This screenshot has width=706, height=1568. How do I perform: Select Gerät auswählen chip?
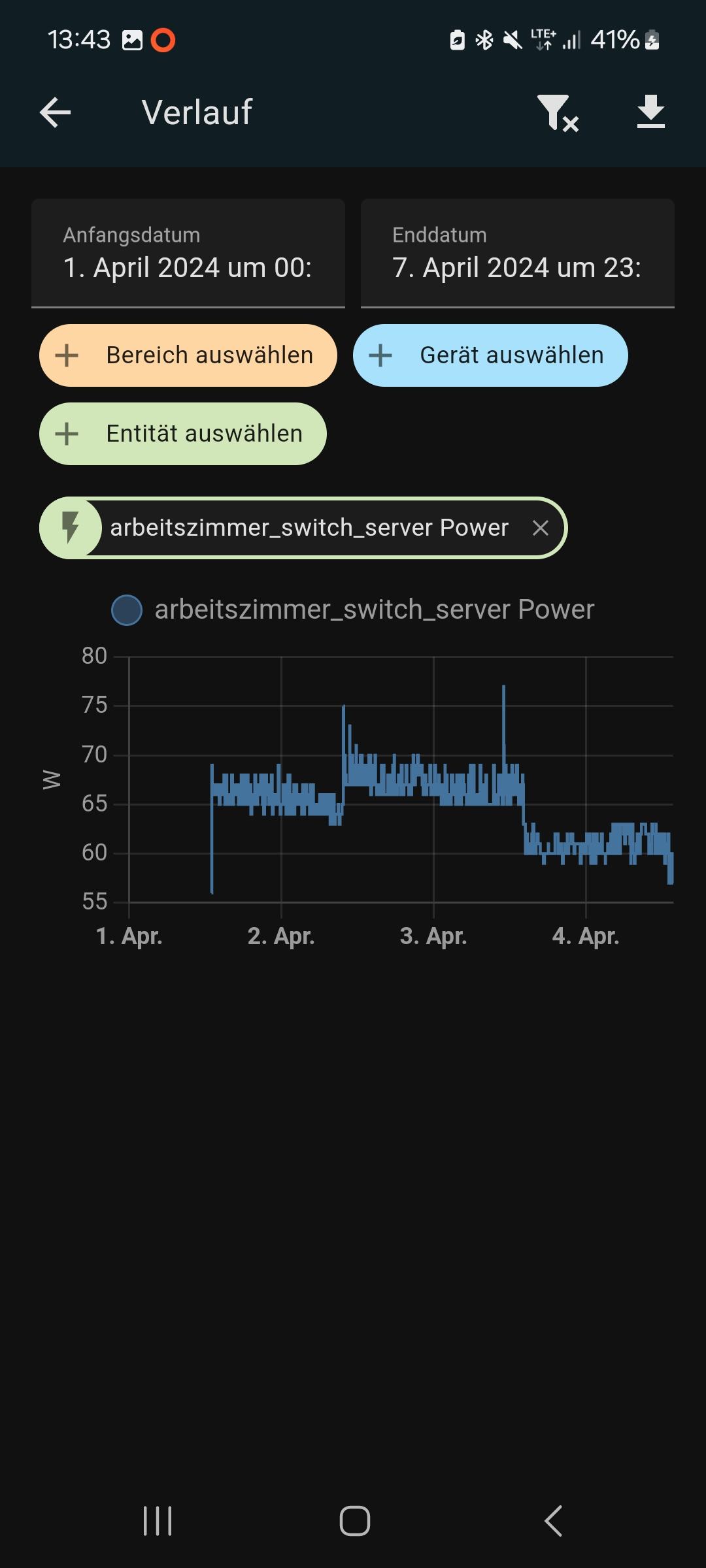coord(490,355)
